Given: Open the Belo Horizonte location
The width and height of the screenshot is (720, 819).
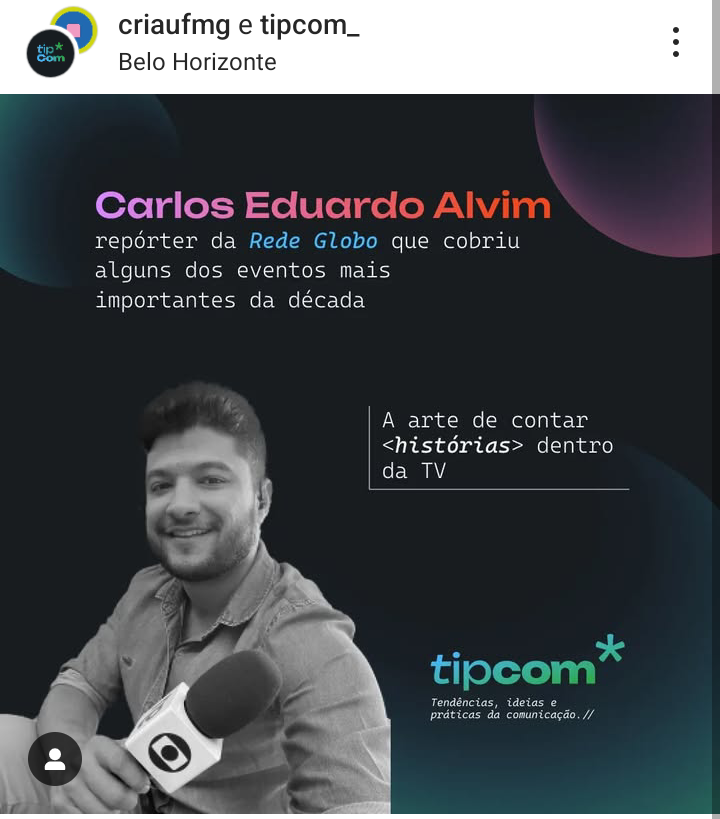Looking at the screenshot, I should [x=197, y=62].
